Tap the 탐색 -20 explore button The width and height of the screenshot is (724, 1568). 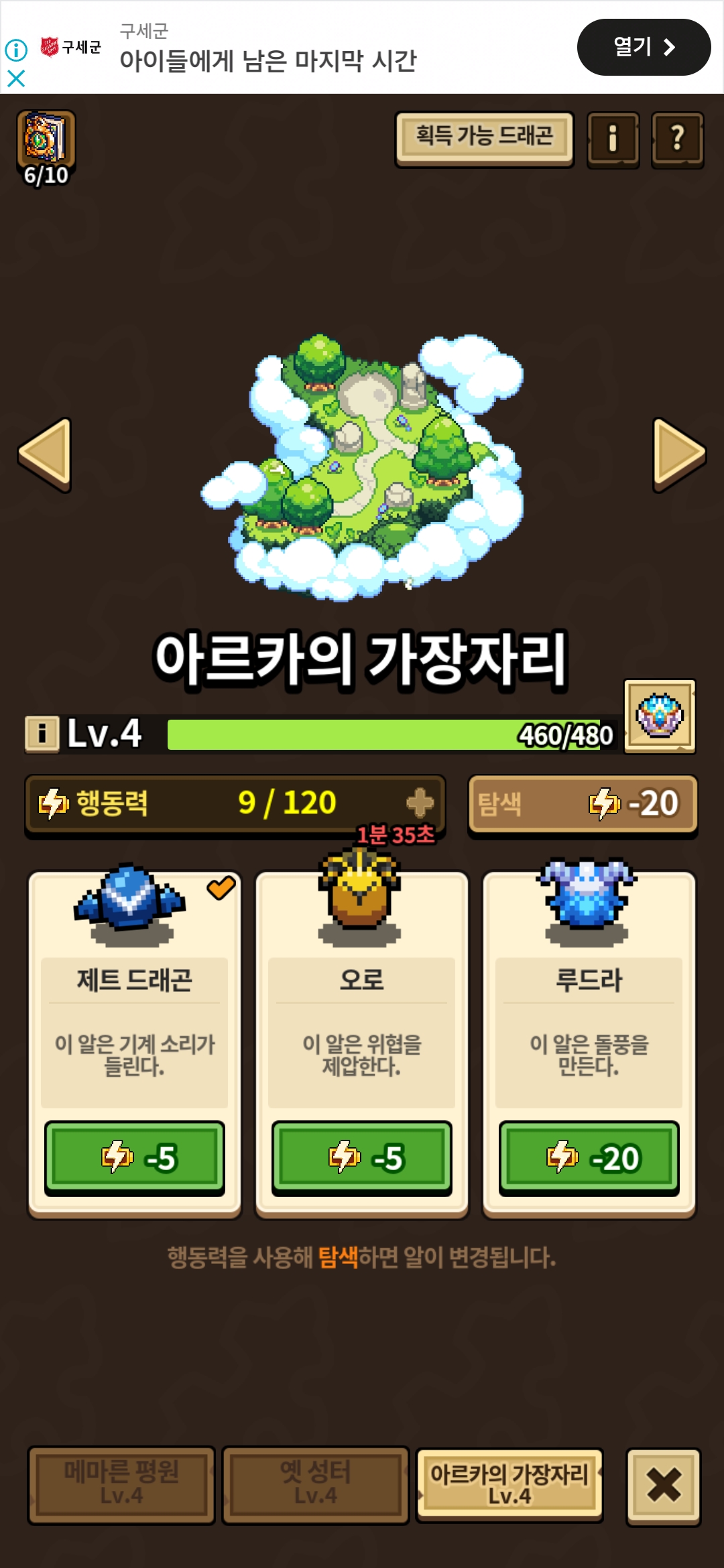(583, 804)
